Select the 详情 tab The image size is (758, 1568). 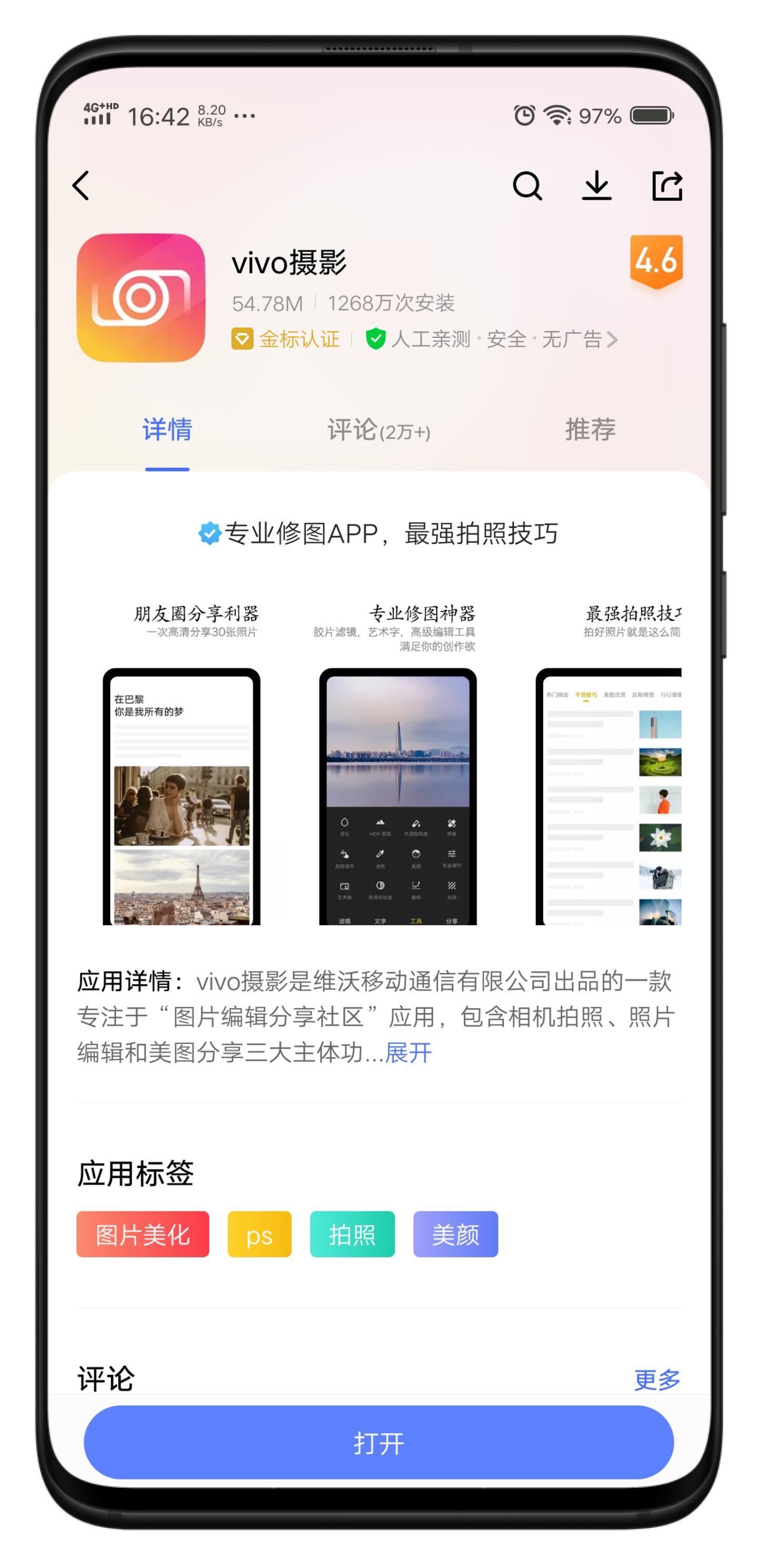coord(167,430)
